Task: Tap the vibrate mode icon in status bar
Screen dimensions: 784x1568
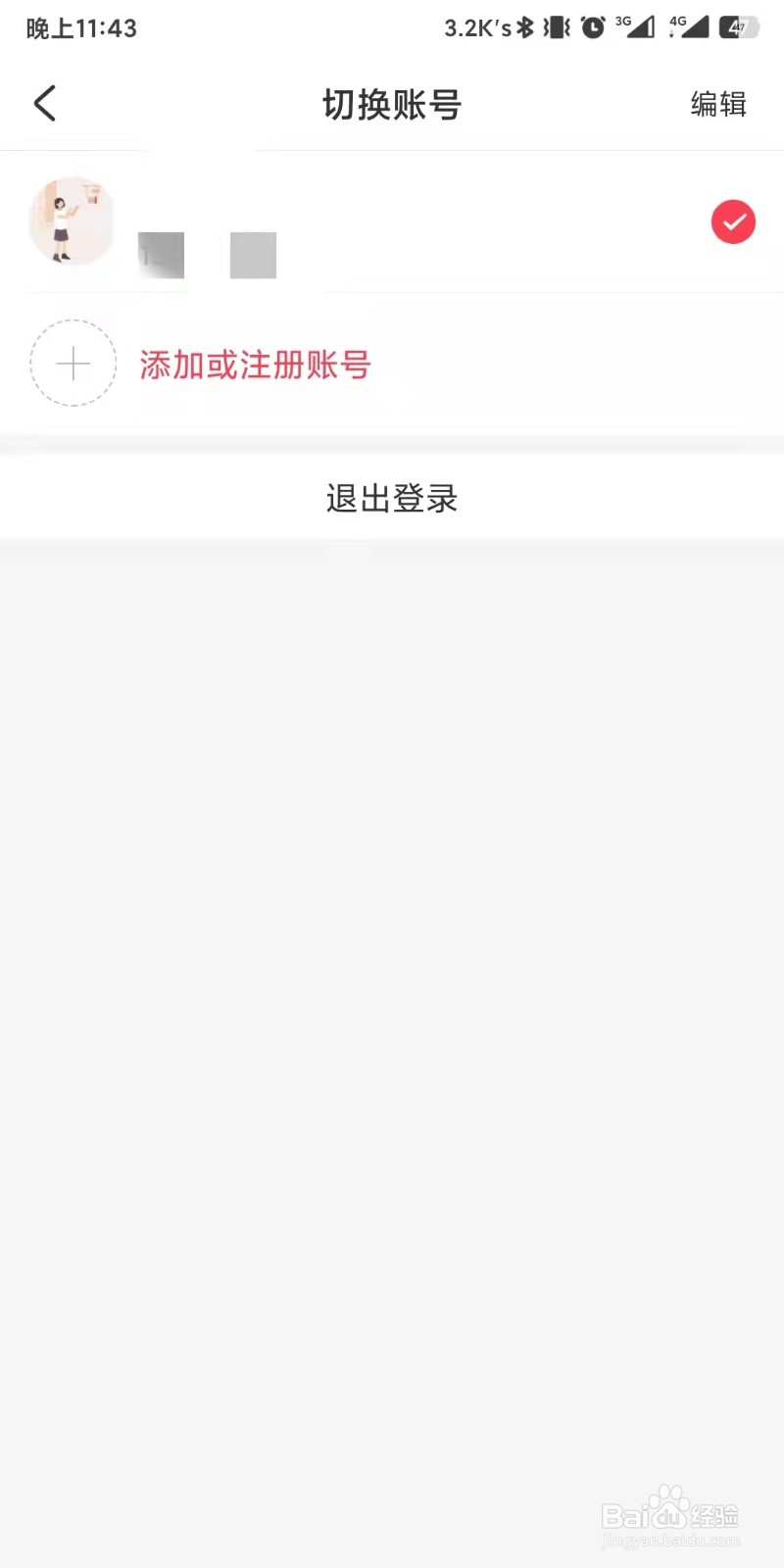Action: coord(557,27)
